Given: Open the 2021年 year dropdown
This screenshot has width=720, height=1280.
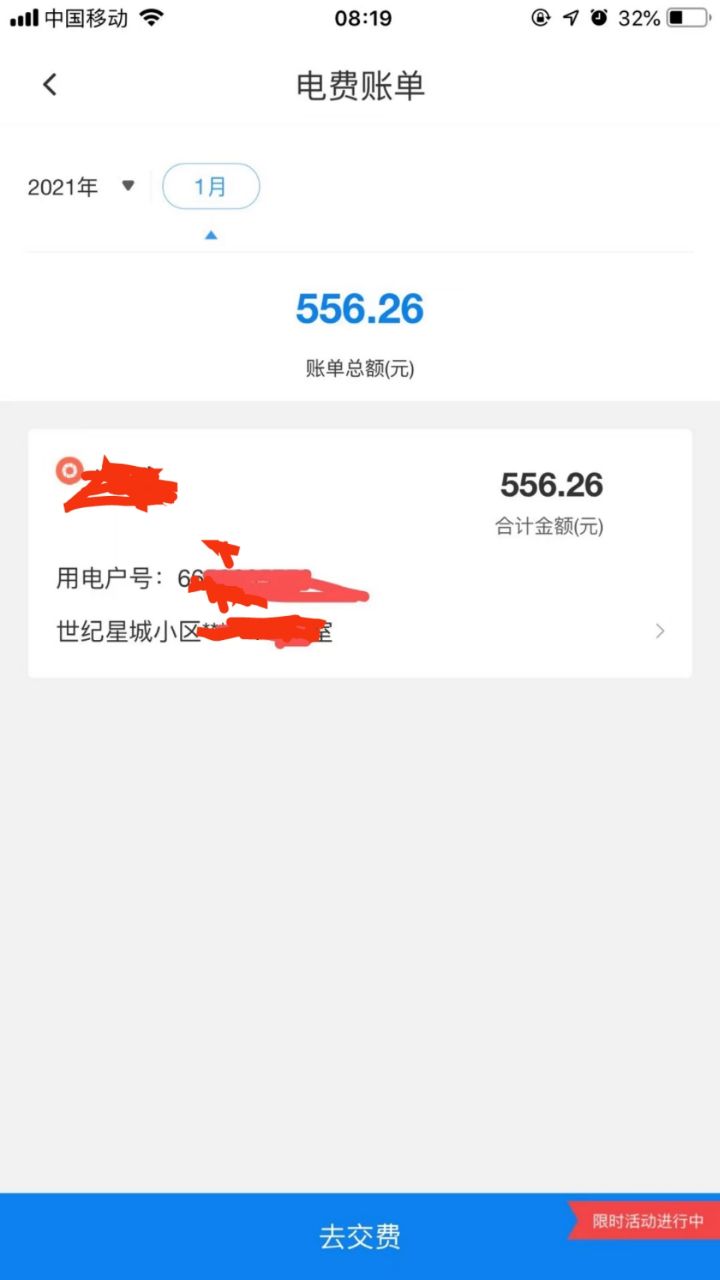Looking at the screenshot, I should click(82, 187).
